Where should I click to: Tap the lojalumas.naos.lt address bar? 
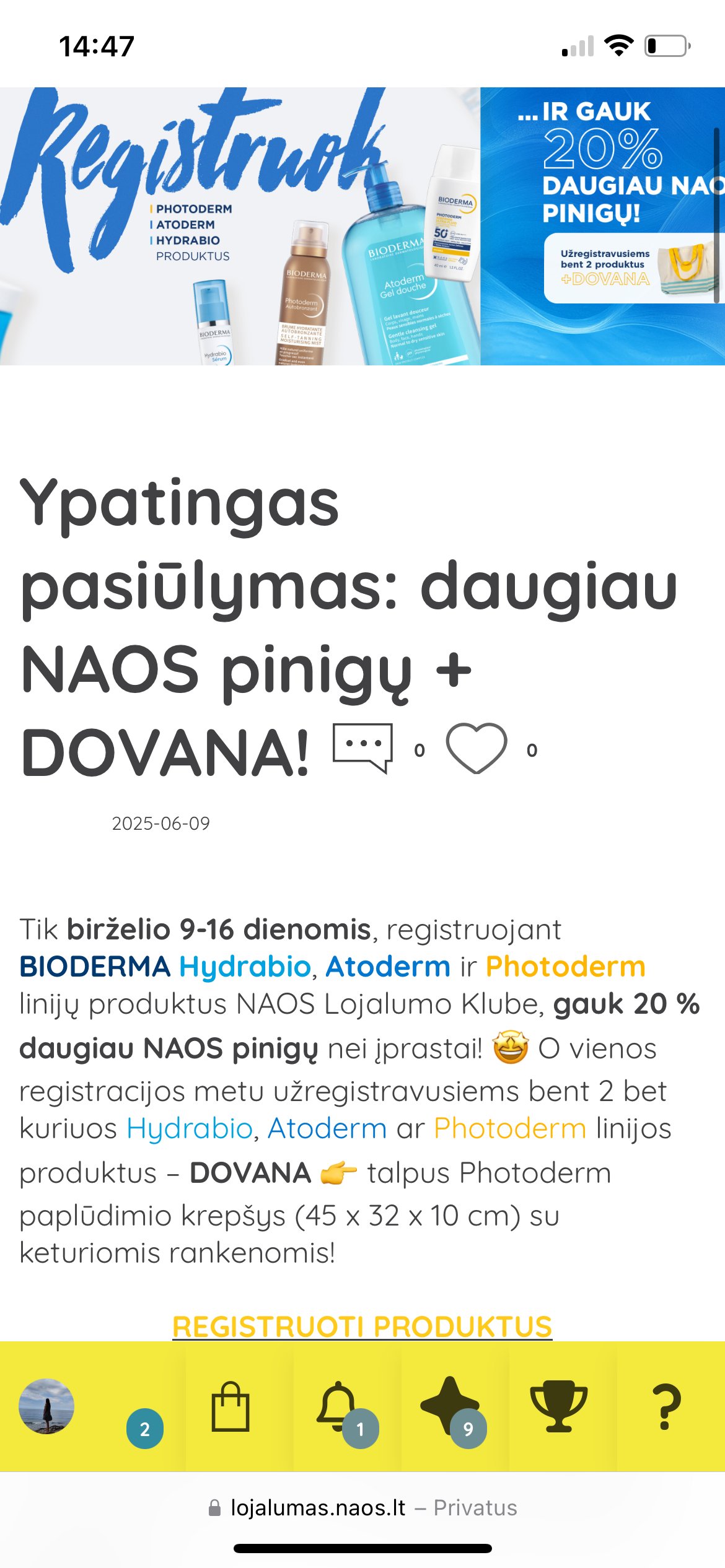[362, 1507]
